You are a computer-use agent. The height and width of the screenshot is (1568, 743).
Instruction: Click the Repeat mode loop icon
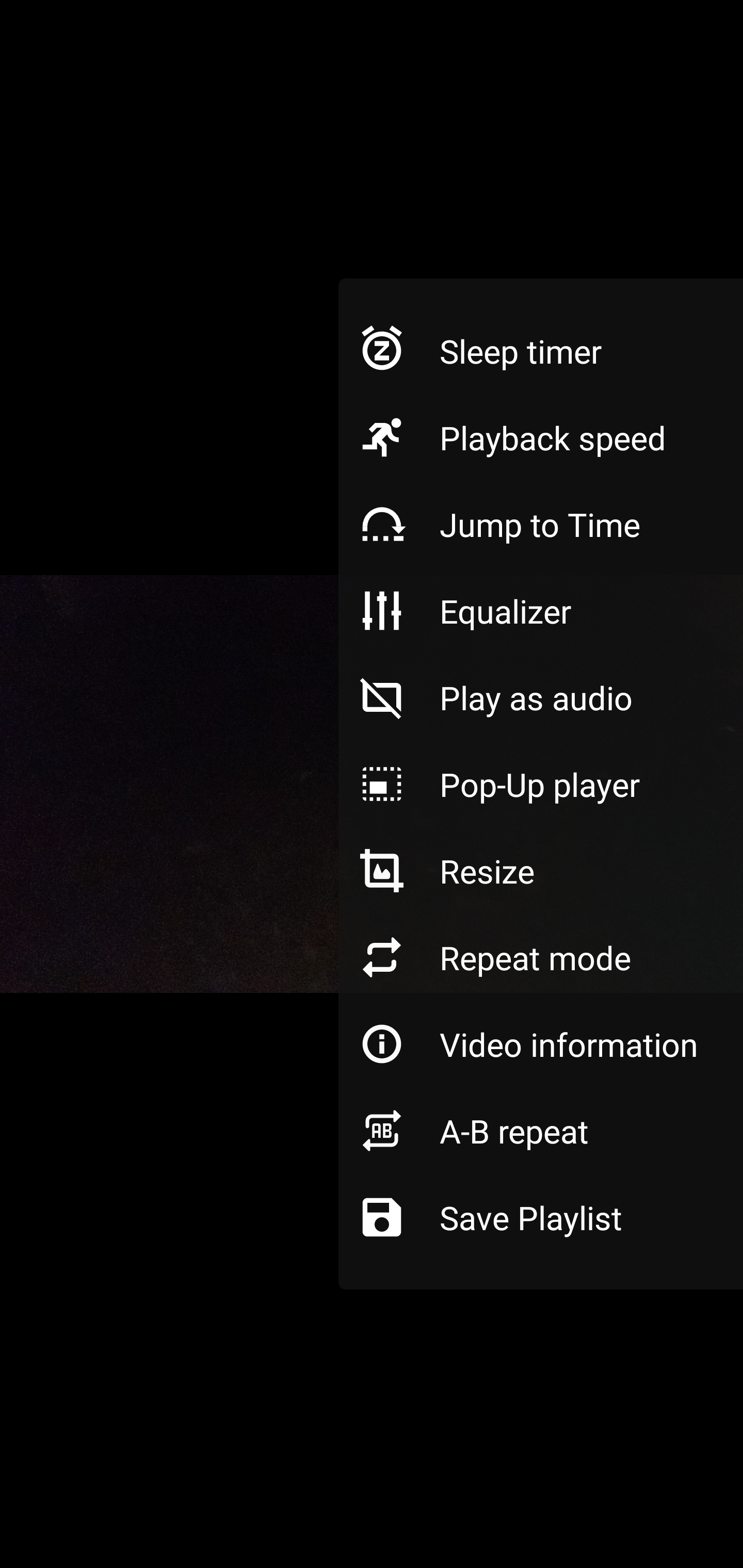(x=381, y=958)
